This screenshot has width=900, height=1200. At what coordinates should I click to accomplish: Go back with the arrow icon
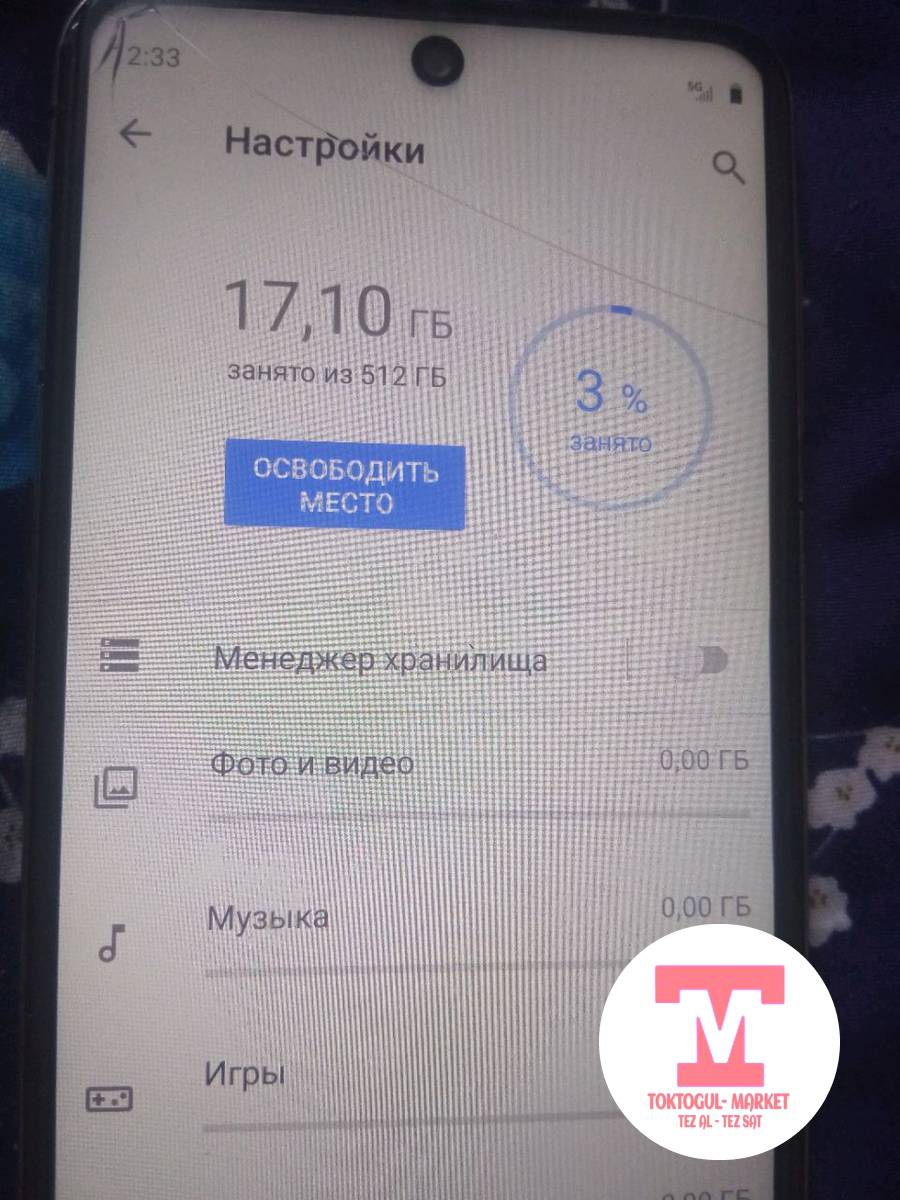tap(134, 134)
